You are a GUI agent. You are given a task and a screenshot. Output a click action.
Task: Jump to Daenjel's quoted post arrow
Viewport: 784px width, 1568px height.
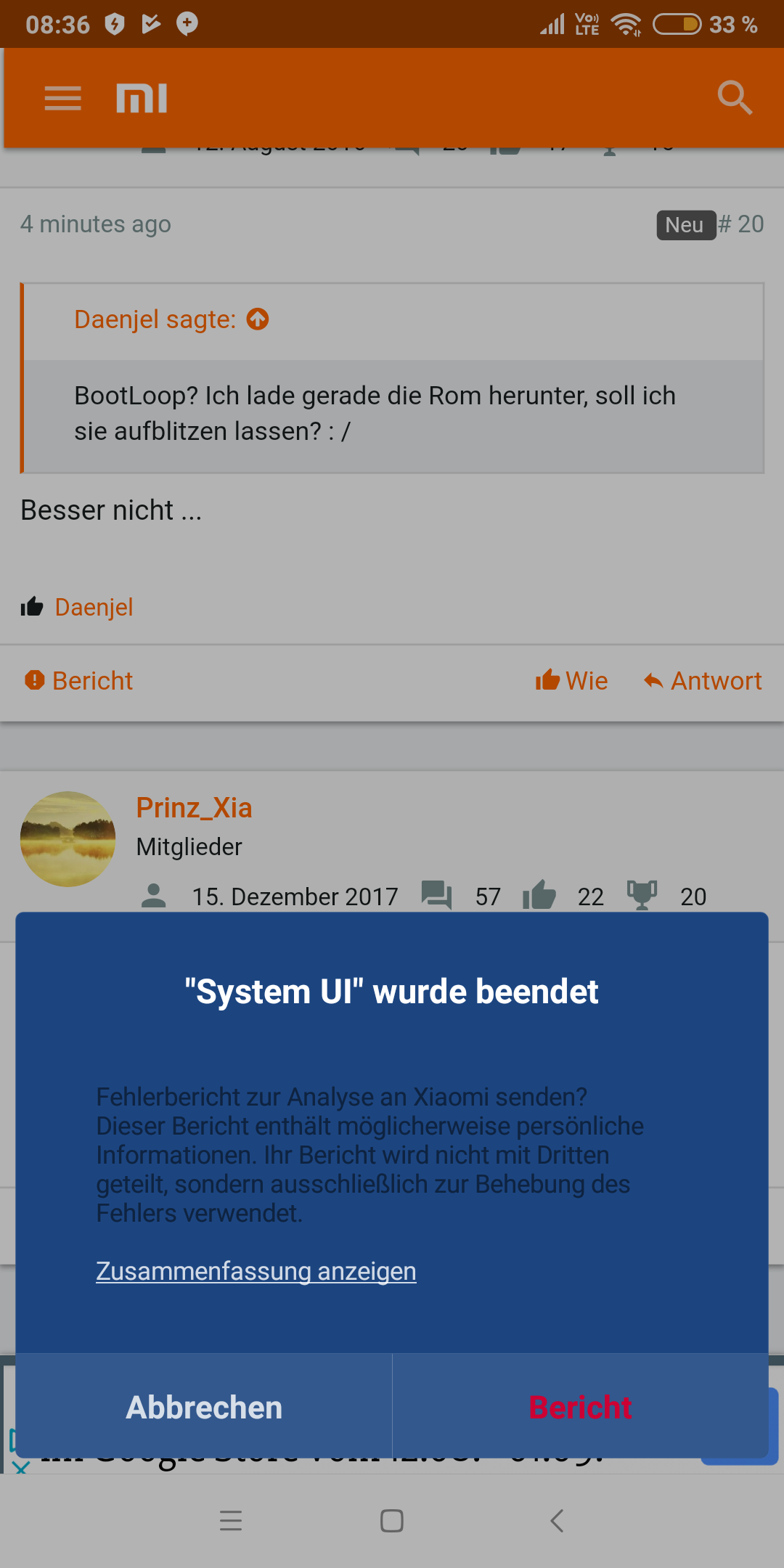[x=258, y=319]
